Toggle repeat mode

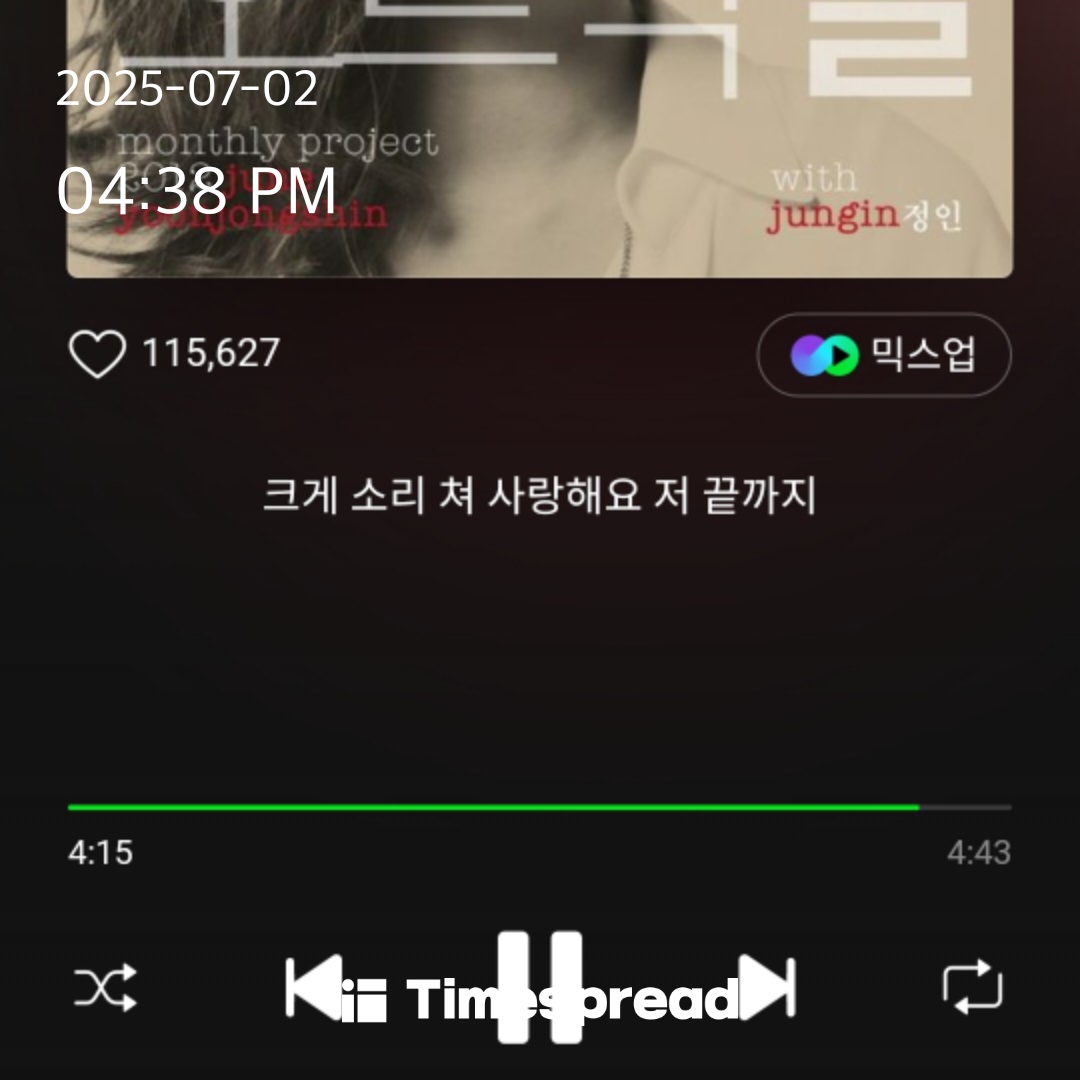972,987
